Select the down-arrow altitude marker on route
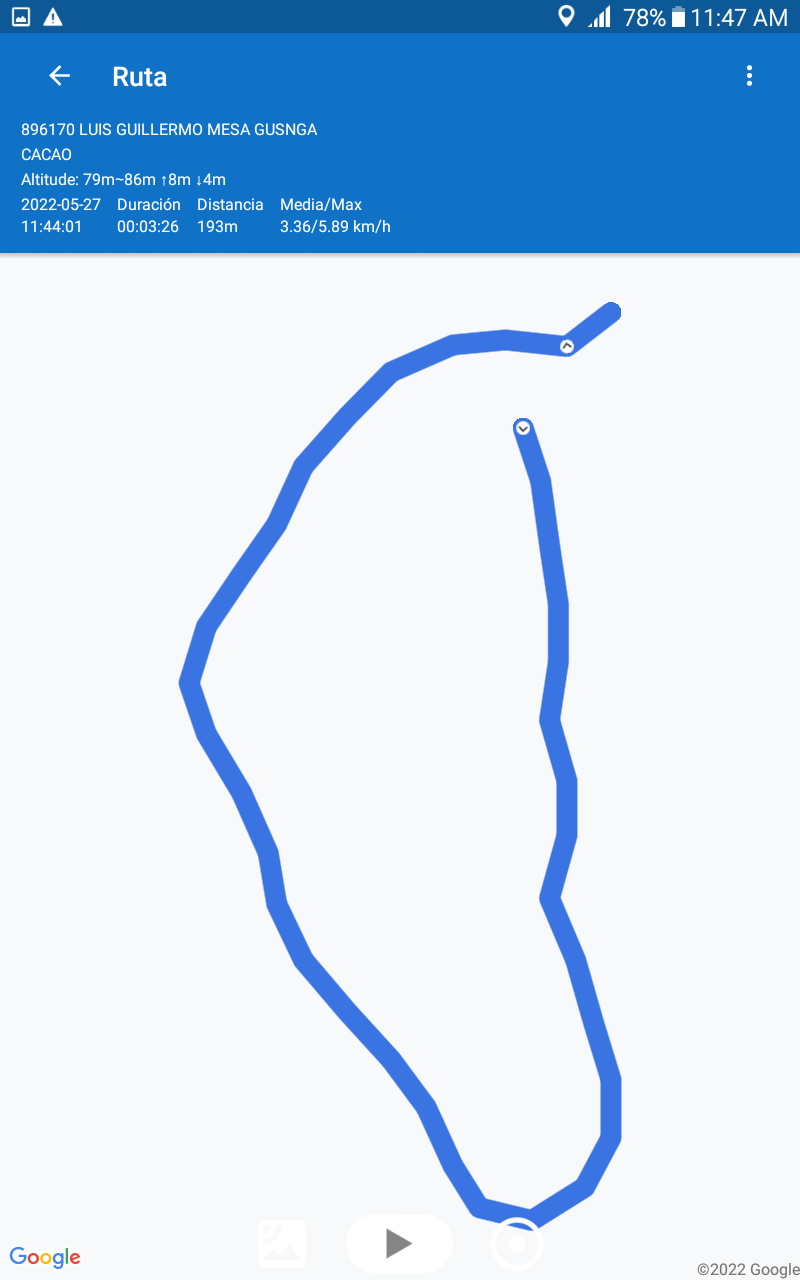Image resolution: width=800 pixels, height=1280 pixels. tap(522, 428)
